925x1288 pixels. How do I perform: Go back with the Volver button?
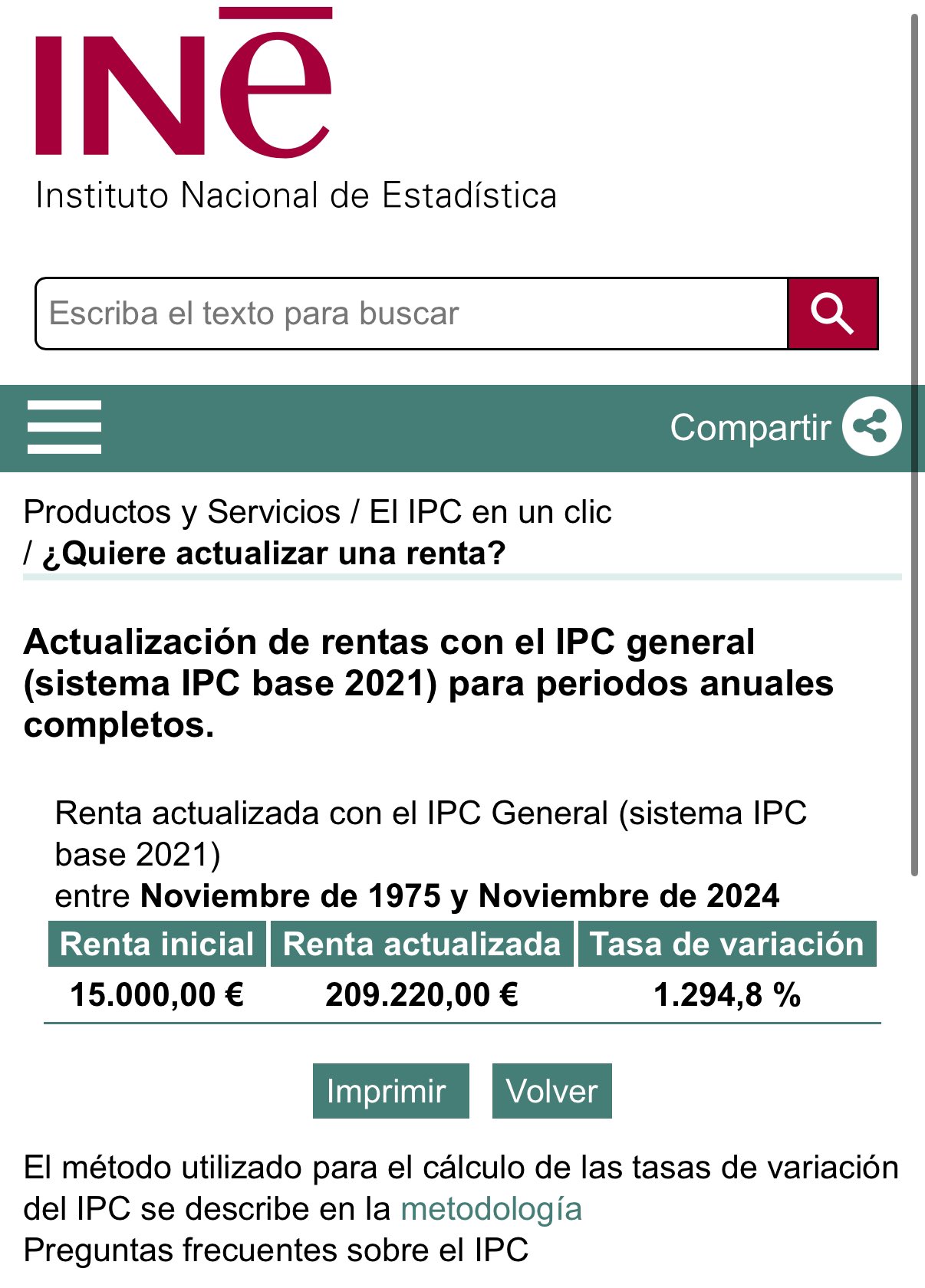[551, 1091]
